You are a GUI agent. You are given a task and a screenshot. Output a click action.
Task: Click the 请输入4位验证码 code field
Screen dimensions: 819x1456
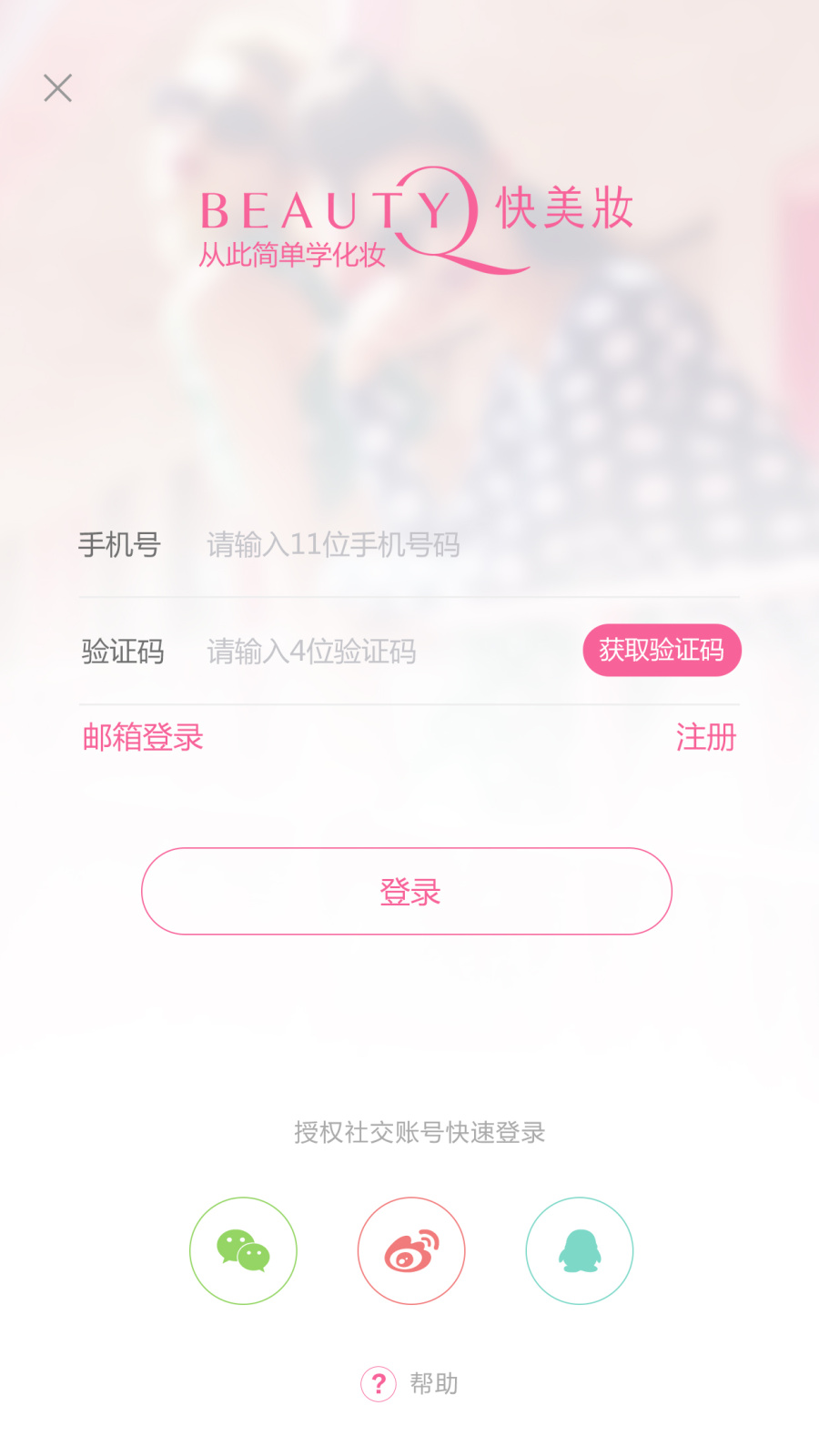[x=312, y=652]
